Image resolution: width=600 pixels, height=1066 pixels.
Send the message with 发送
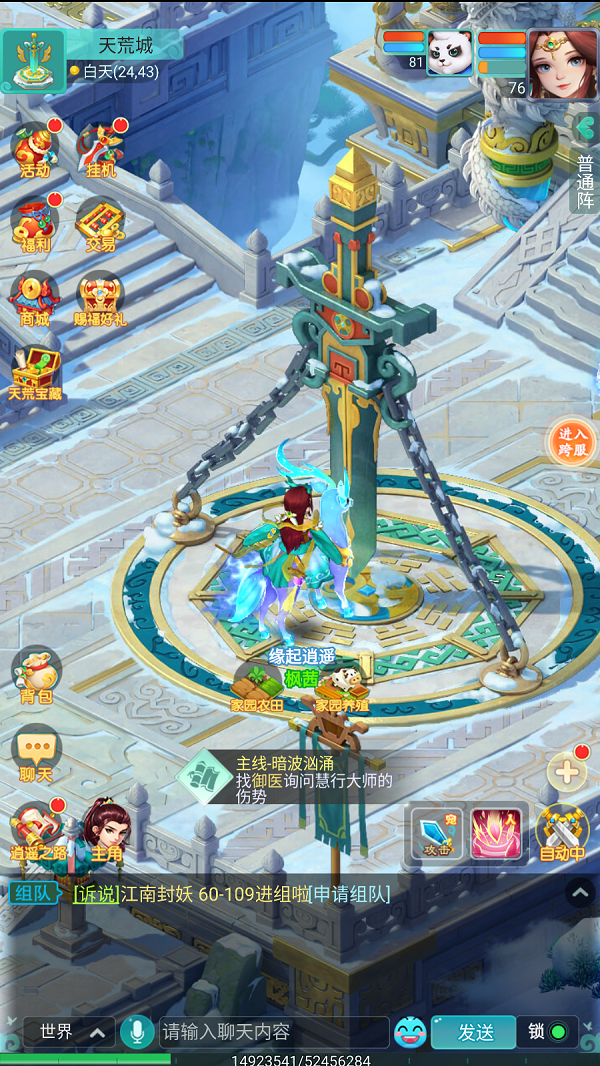[x=474, y=1033]
